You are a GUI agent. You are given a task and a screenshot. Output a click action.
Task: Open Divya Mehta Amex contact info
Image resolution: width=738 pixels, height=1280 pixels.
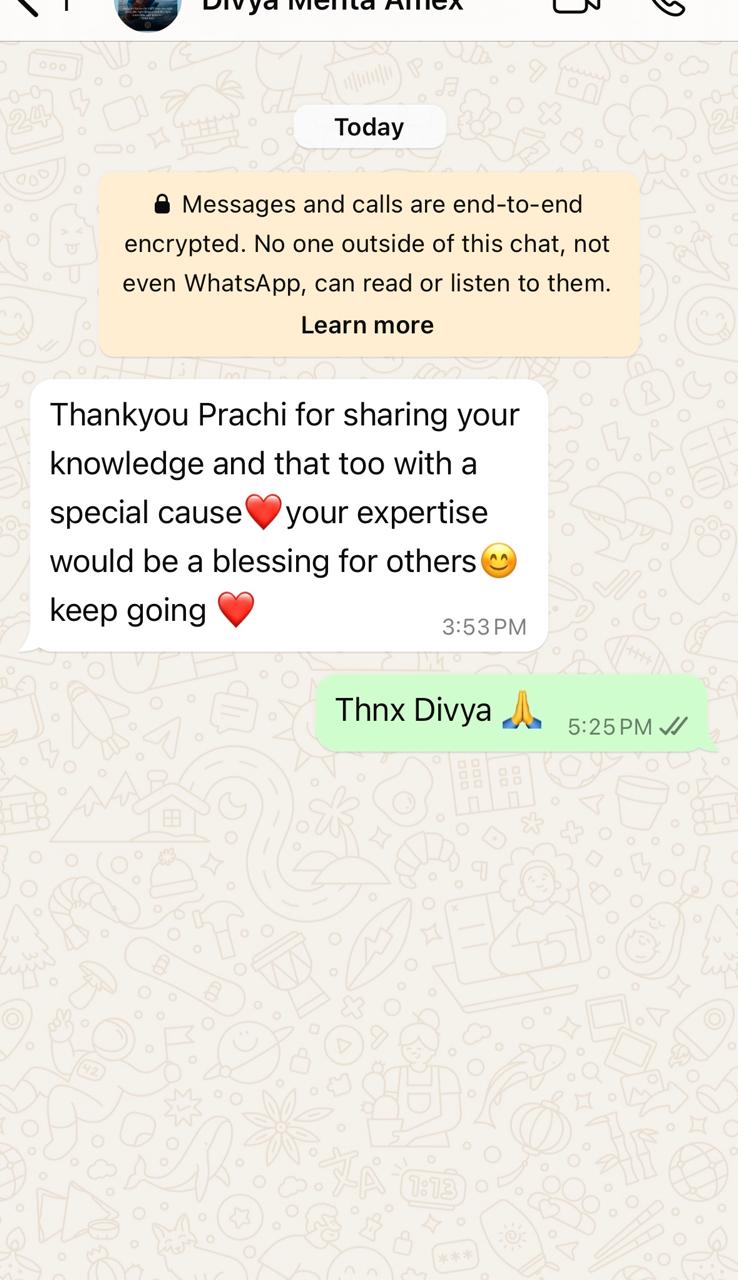[332, 6]
